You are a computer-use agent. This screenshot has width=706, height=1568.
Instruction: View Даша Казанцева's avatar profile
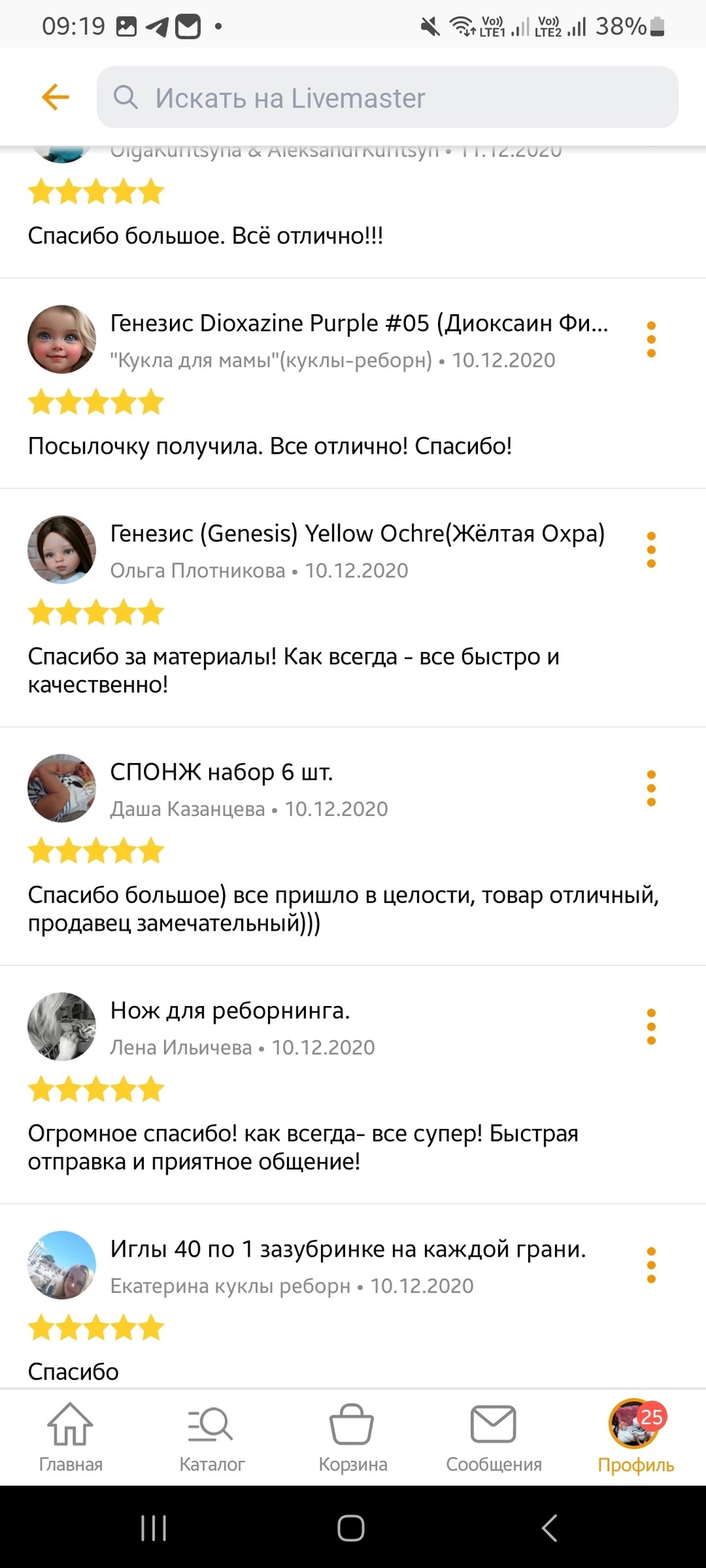[62, 788]
